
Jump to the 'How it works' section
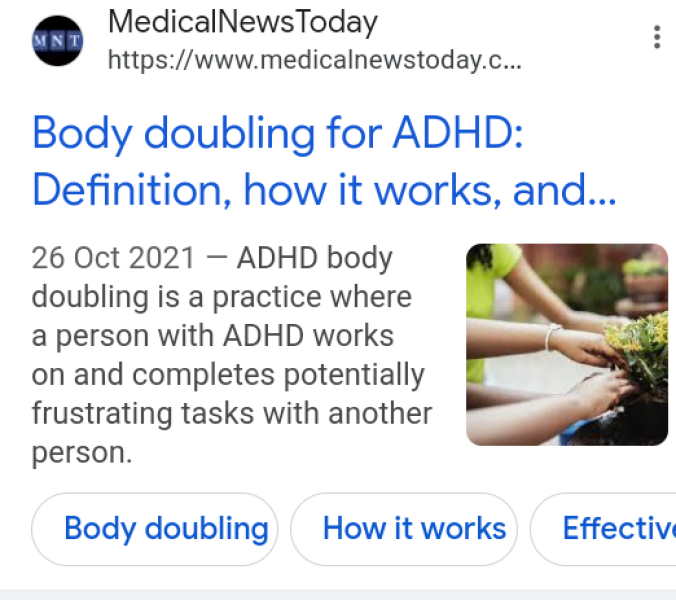point(403,529)
